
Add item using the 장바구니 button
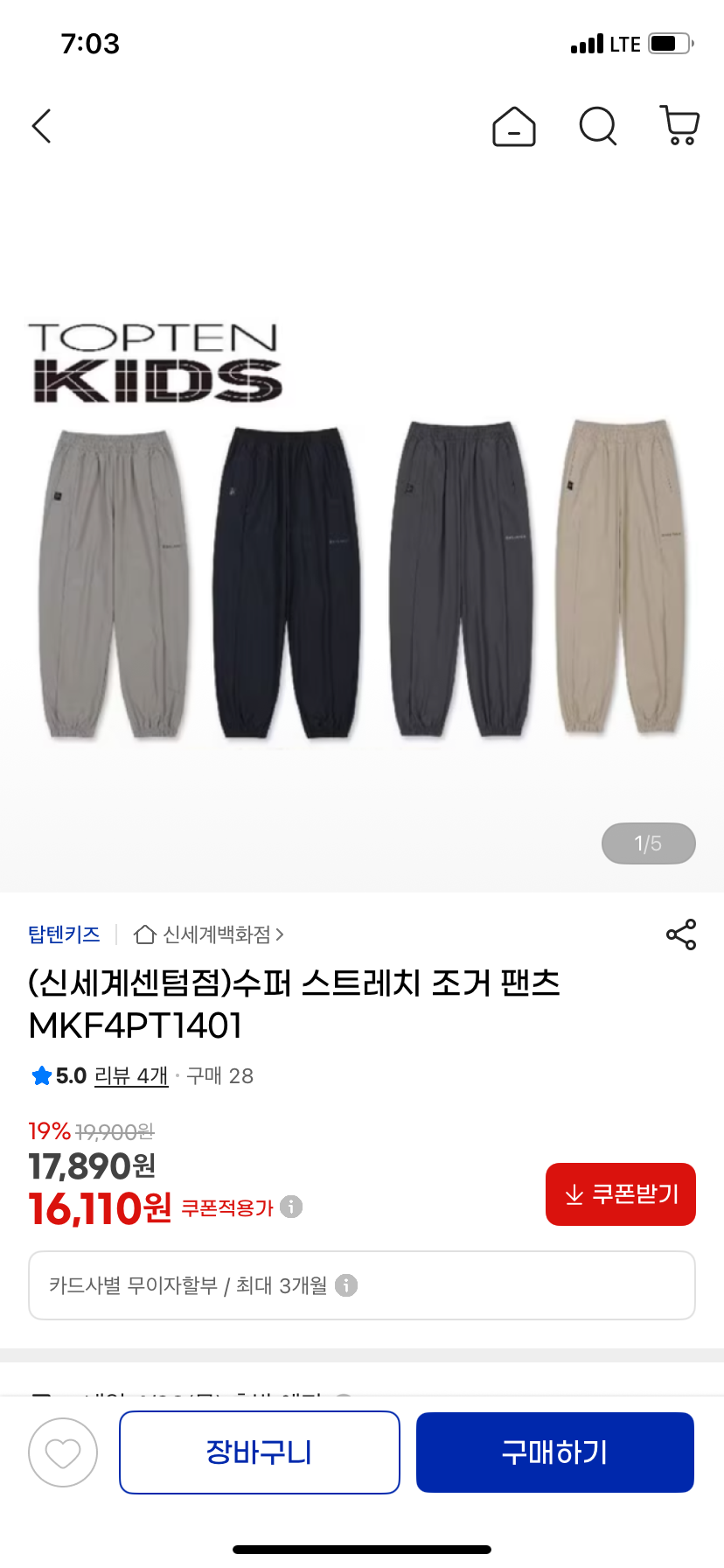259,1452
